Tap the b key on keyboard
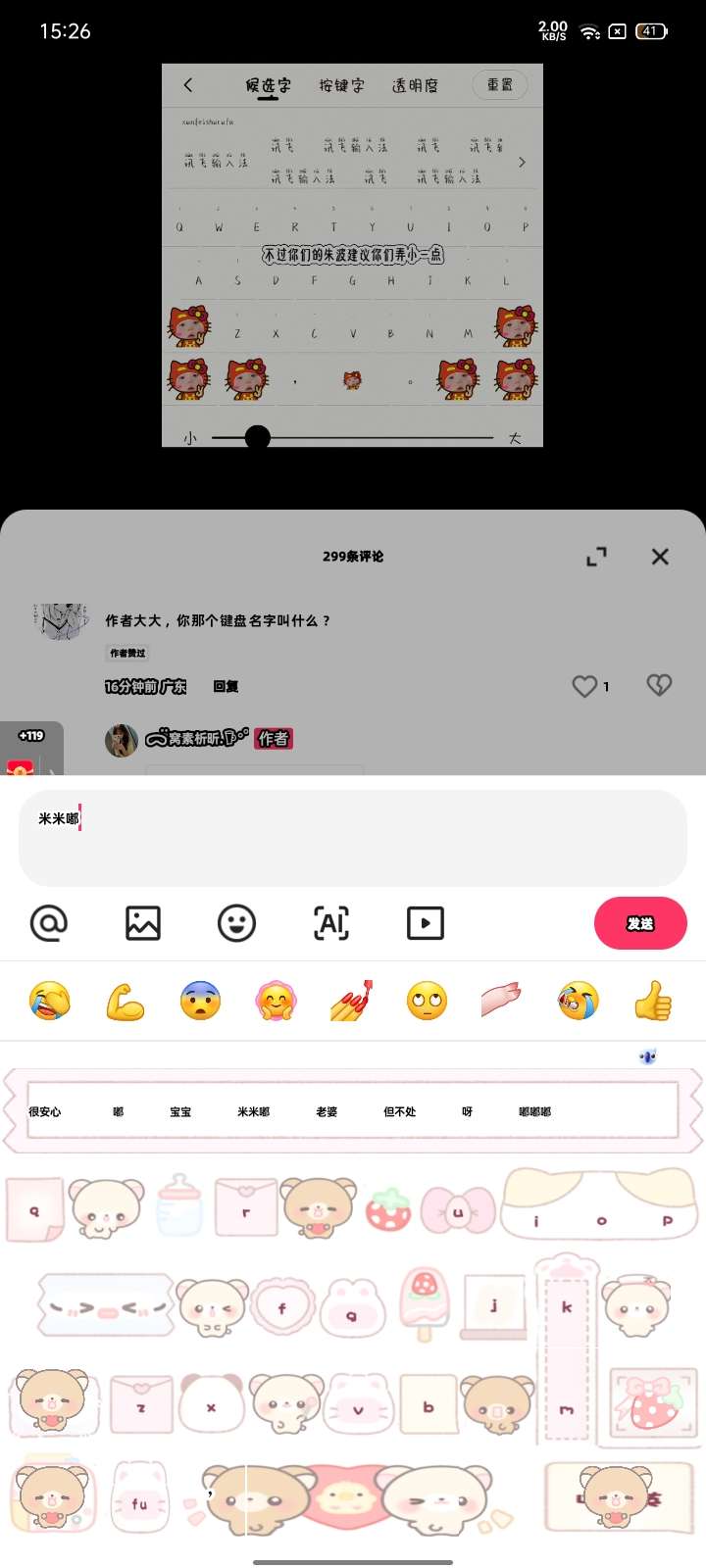Viewport: 706px width, 1568px height. click(428, 1406)
